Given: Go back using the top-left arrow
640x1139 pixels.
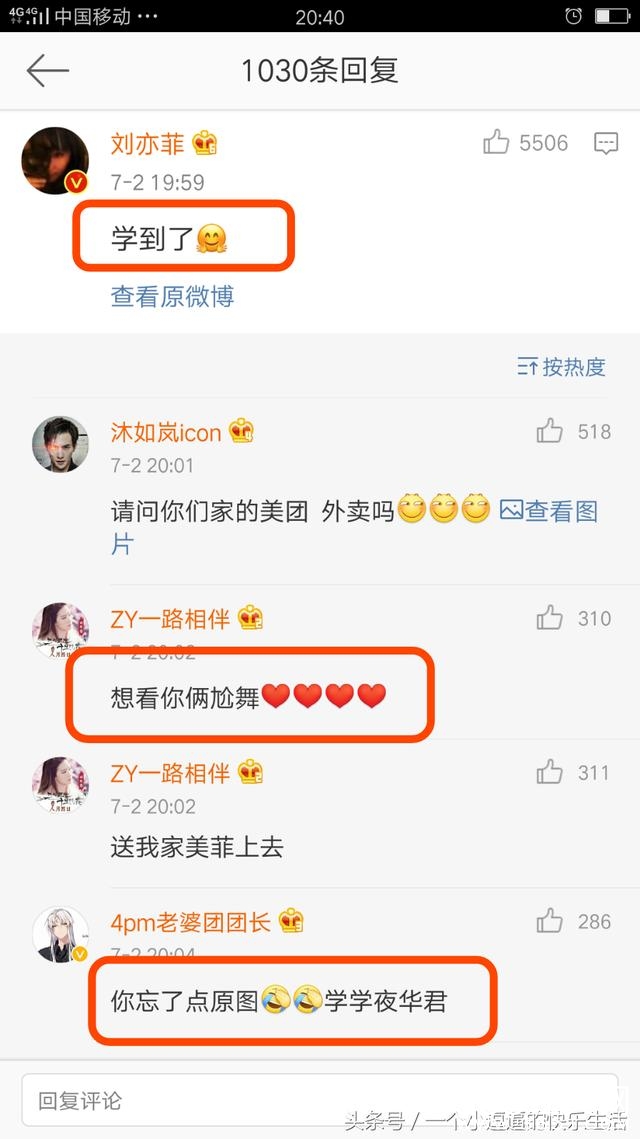Looking at the screenshot, I should [x=47, y=70].
